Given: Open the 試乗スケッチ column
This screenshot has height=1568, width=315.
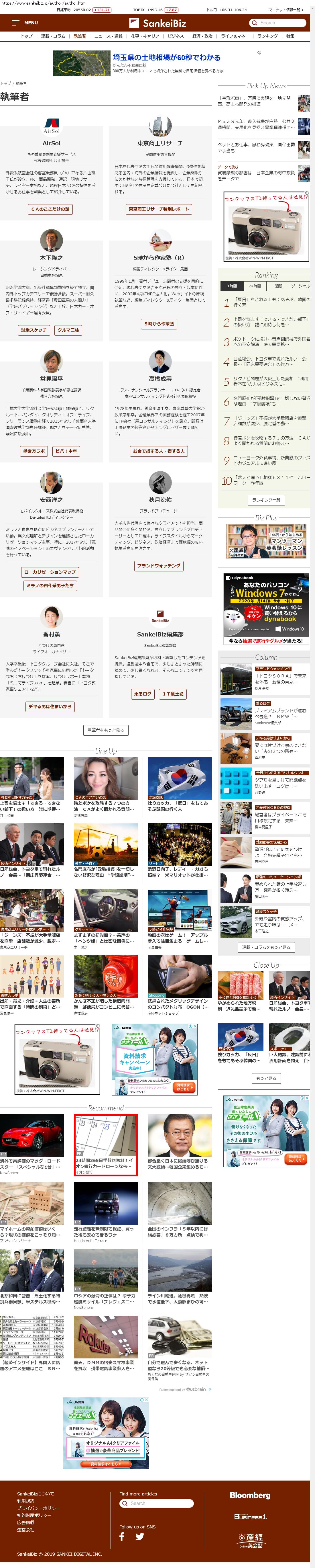Looking at the screenshot, I should pyautogui.click(x=34, y=330).
